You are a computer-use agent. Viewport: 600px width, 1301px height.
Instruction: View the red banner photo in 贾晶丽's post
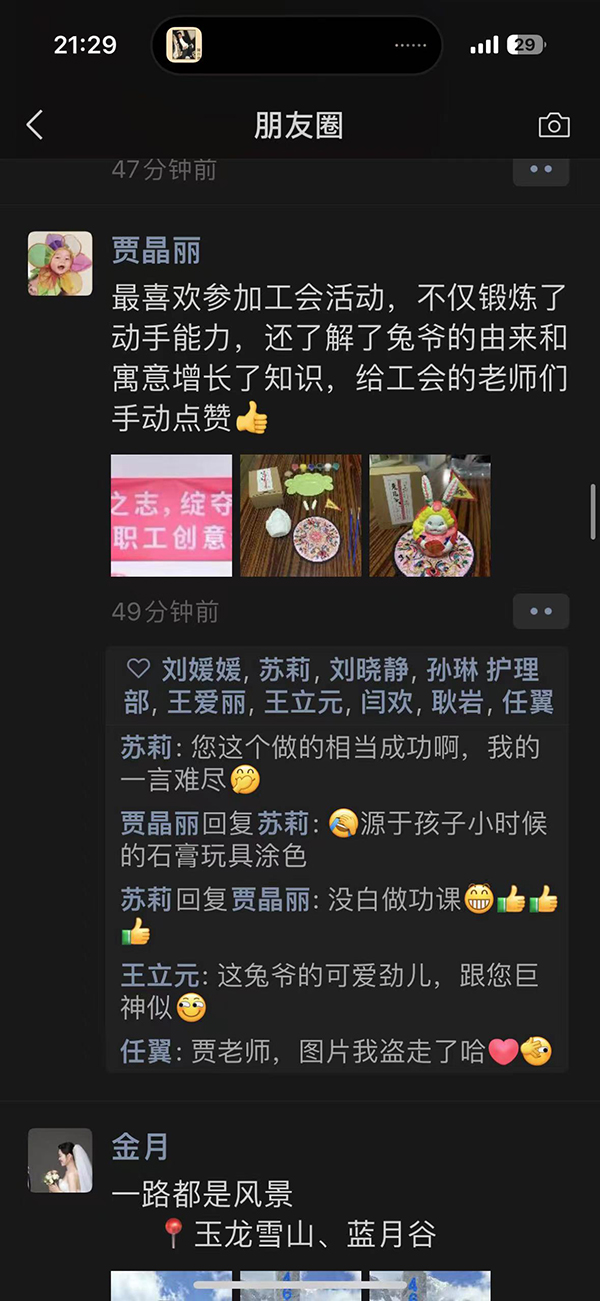coord(171,515)
